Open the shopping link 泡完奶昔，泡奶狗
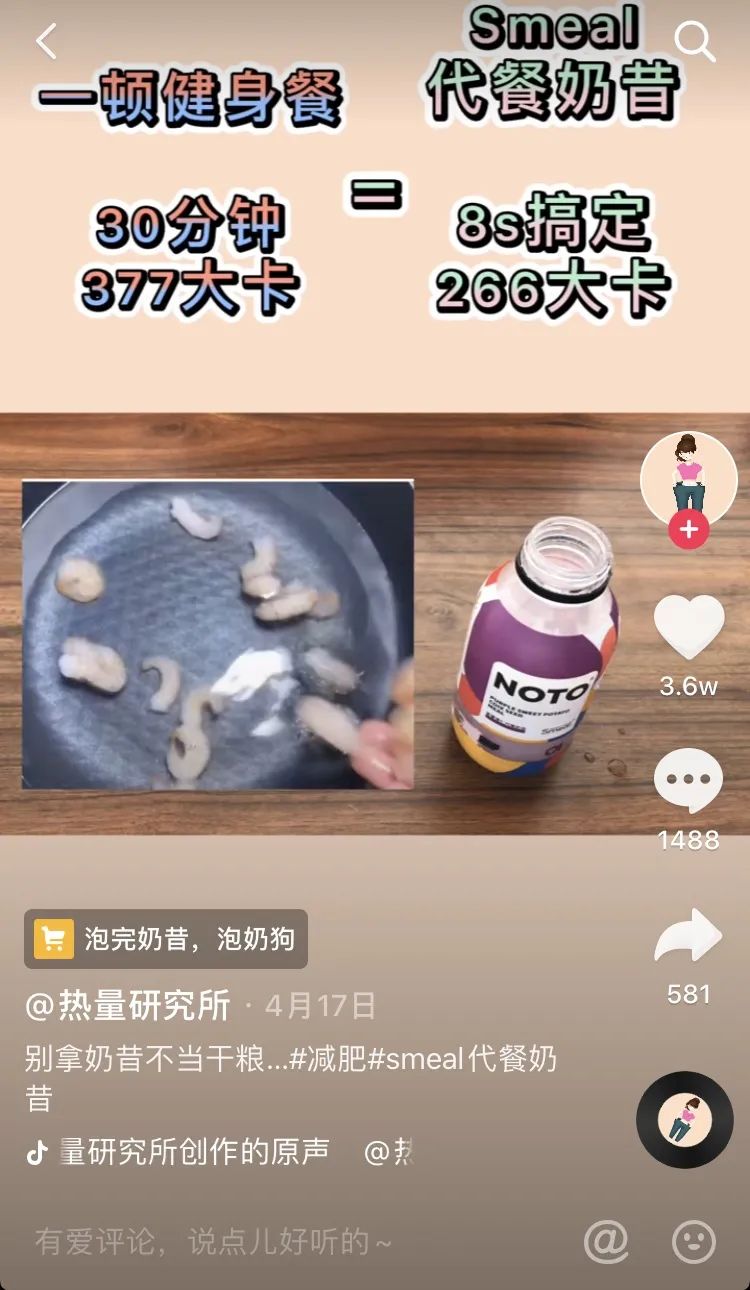This screenshot has height=1290, width=750. (166, 939)
